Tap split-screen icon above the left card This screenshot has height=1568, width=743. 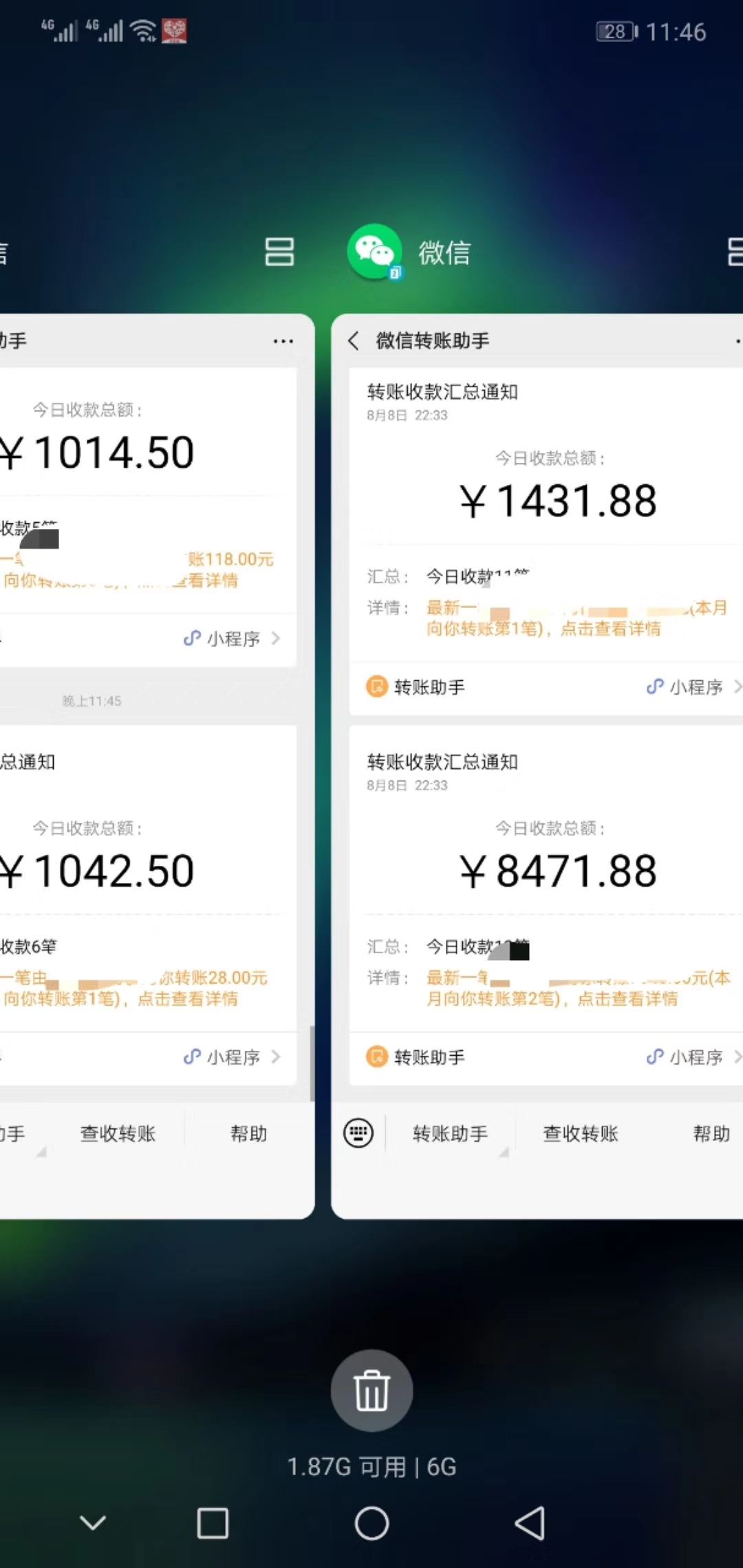pyautogui.click(x=279, y=252)
